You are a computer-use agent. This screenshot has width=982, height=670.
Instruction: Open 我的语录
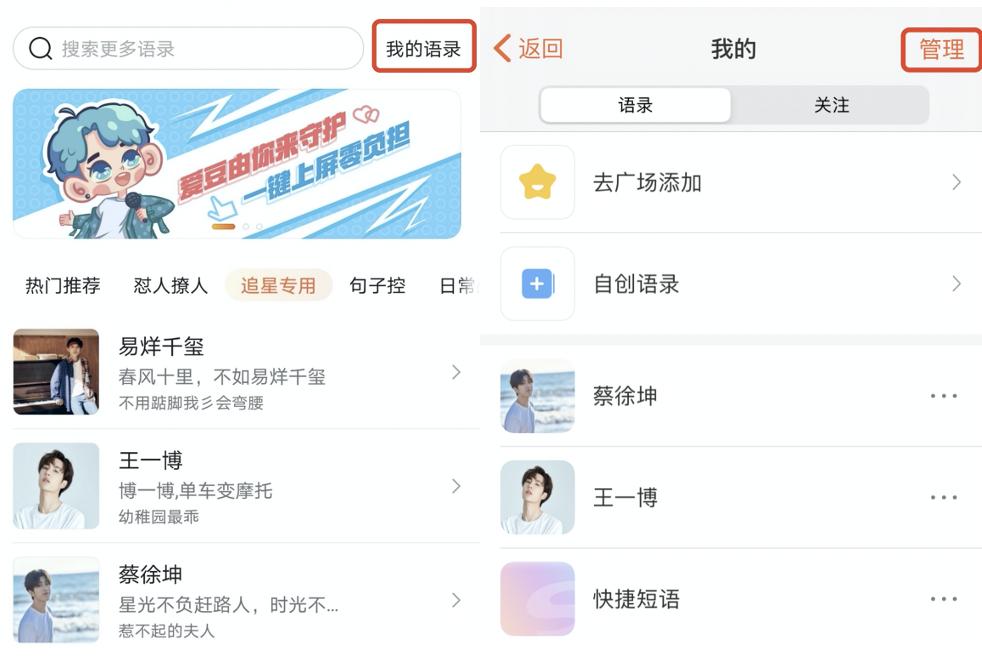(x=423, y=49)
